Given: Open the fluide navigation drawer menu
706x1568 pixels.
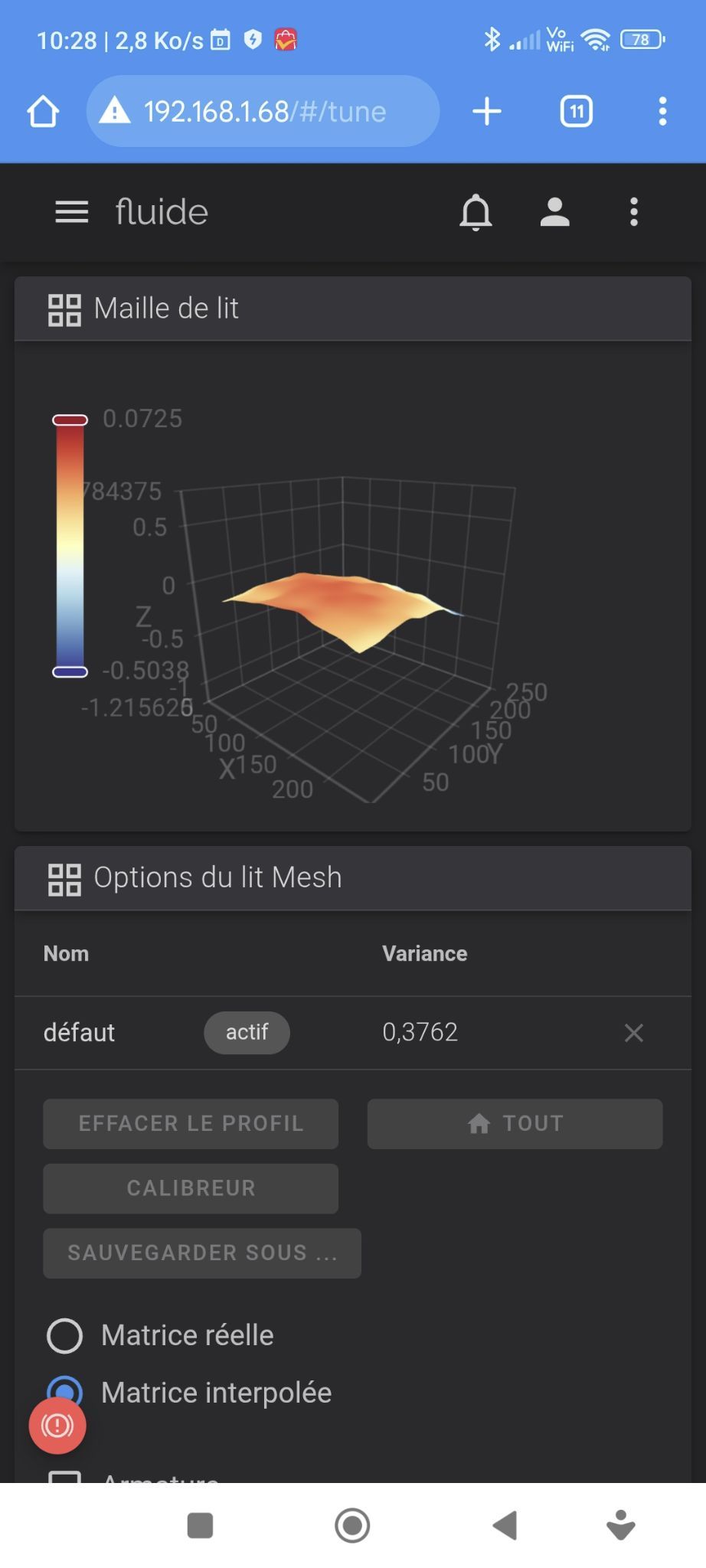Looking at the screenshot, I should [x=72, y=212].
